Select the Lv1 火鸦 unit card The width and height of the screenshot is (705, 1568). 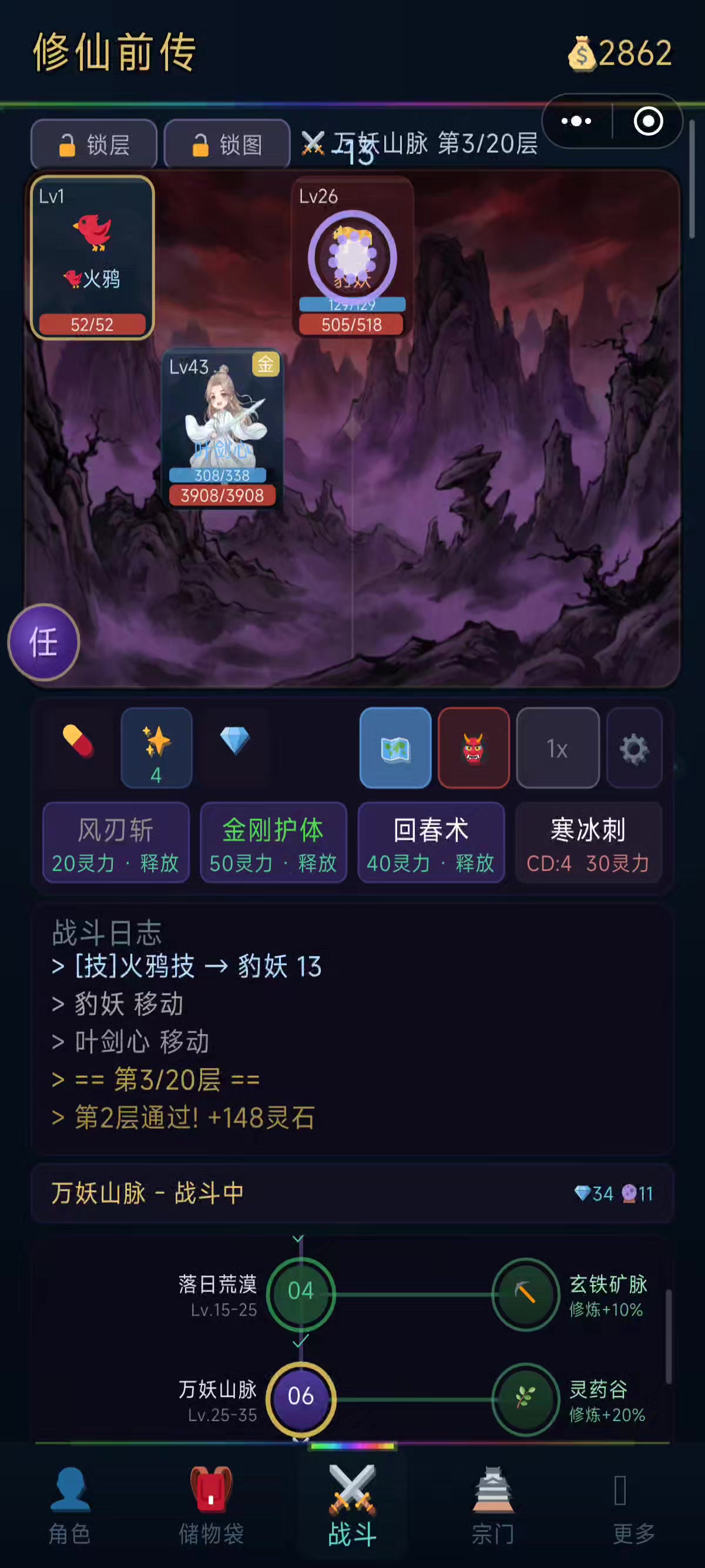(92, 257)
